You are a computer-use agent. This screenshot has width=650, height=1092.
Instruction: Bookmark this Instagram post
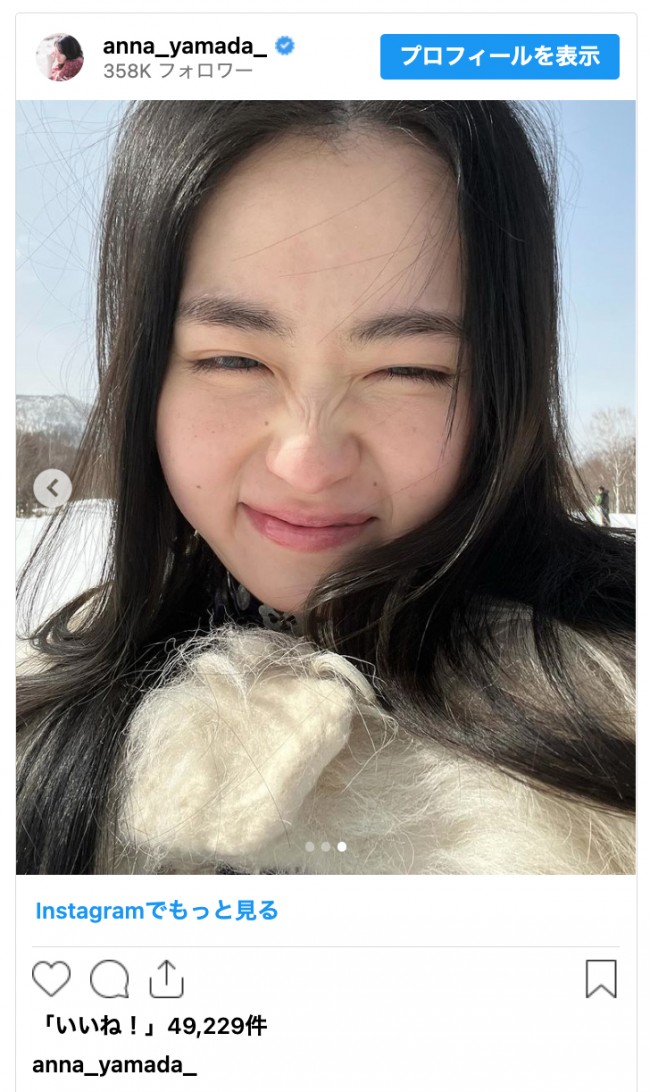click(601, 979)
